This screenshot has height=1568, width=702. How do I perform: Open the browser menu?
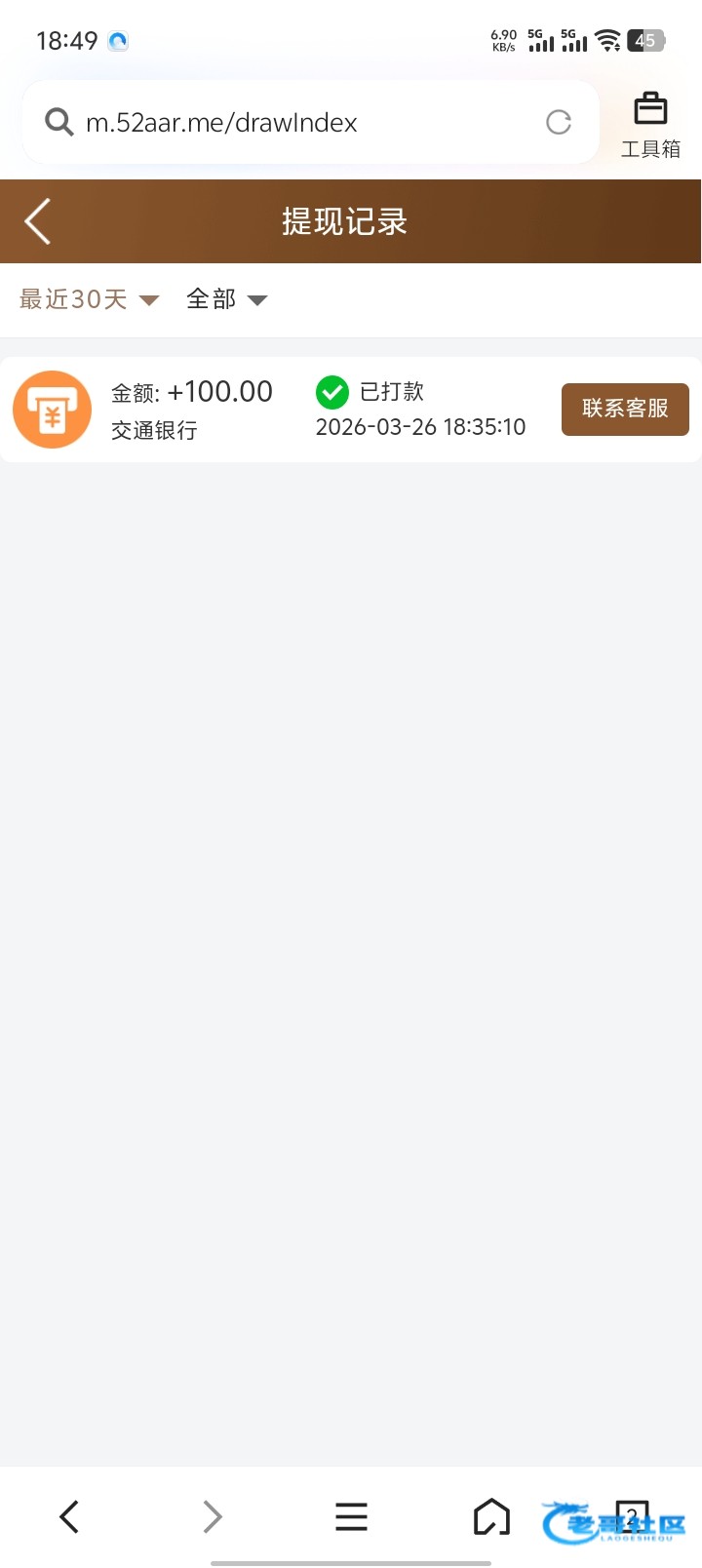click(351, 1516)
